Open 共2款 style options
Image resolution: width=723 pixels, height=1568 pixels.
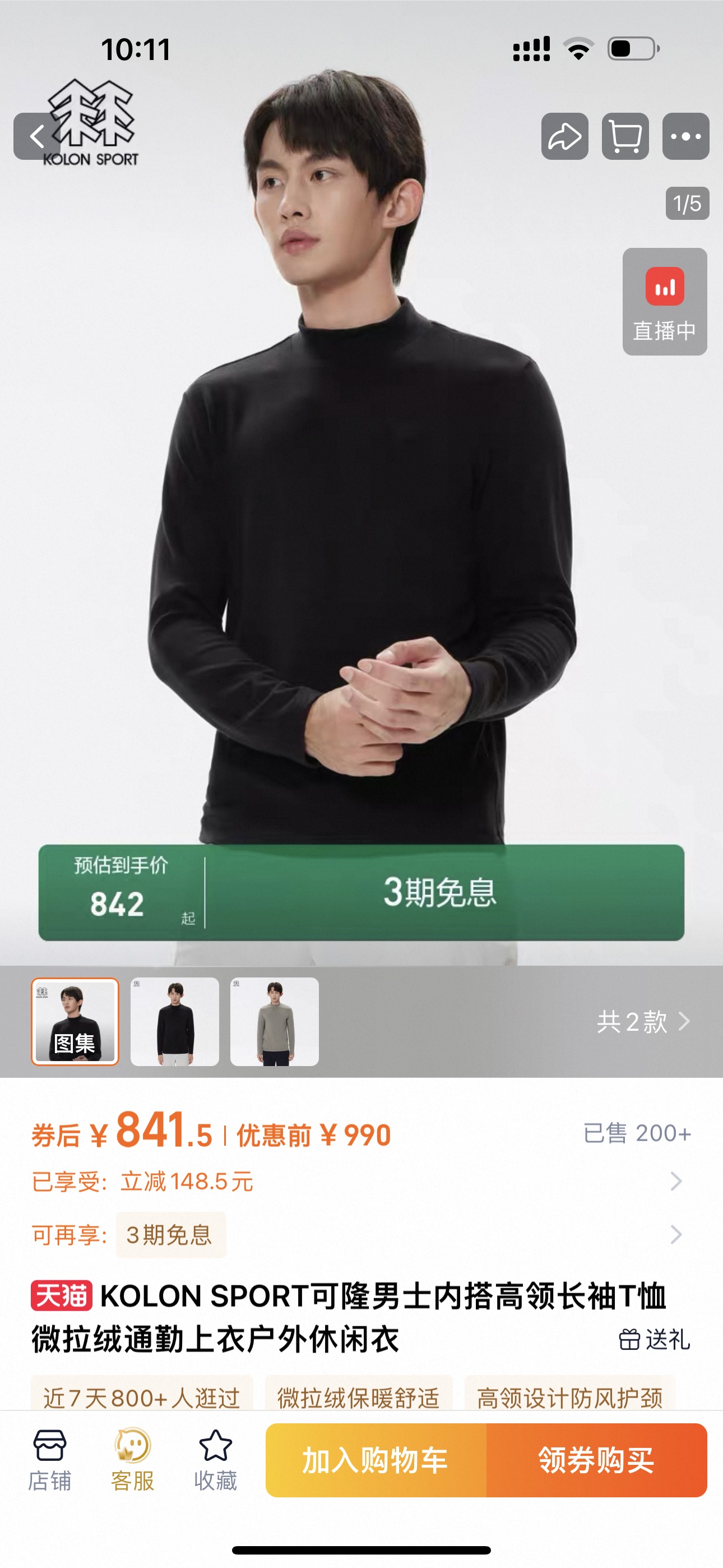click(643, 1021)
